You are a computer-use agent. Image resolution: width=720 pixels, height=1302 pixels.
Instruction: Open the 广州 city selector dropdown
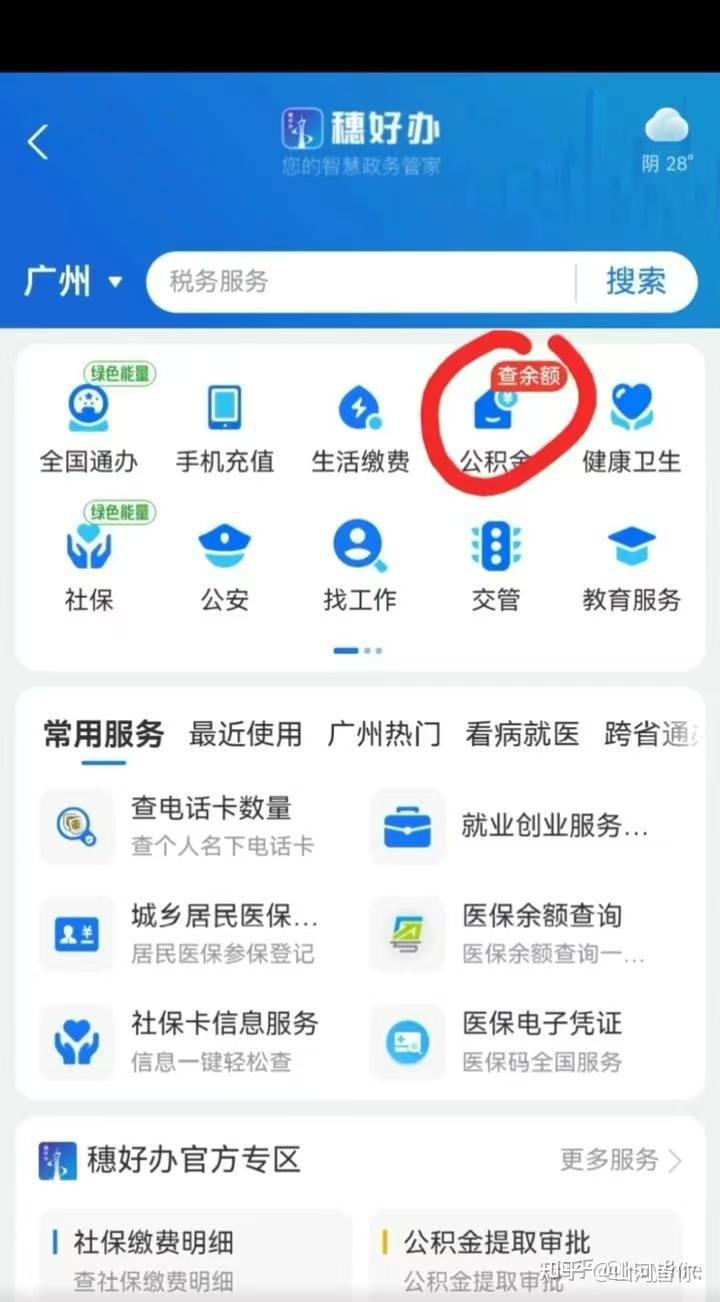(x=72, y=281)
